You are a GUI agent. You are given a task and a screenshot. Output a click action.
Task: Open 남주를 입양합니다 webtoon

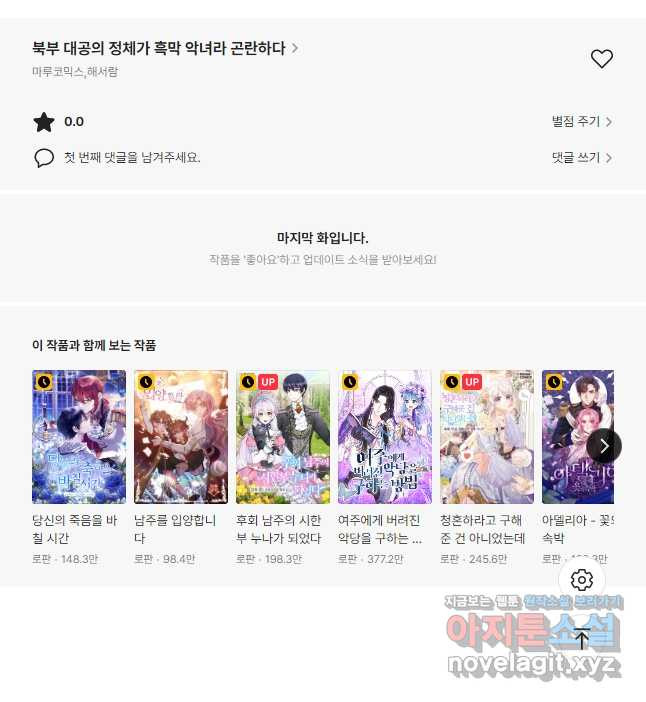tap(181, 437)
